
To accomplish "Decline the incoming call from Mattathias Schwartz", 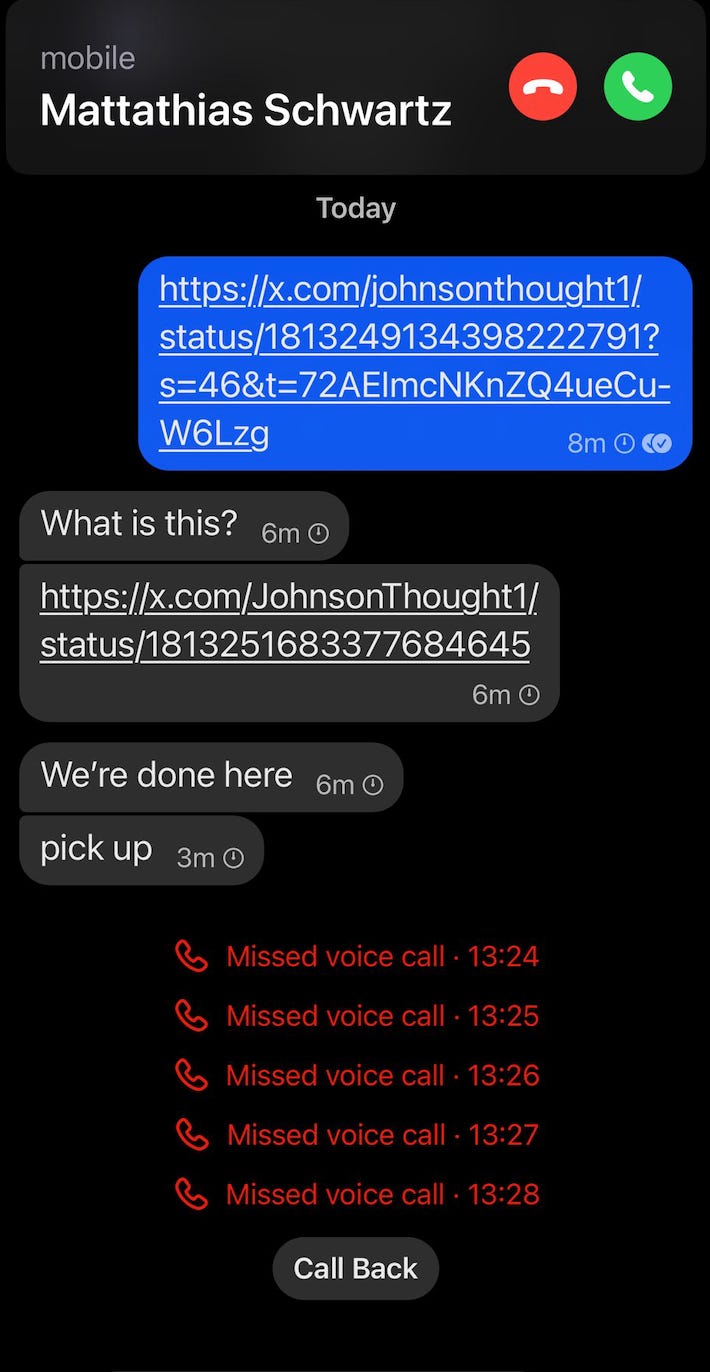I will point(542,87).
